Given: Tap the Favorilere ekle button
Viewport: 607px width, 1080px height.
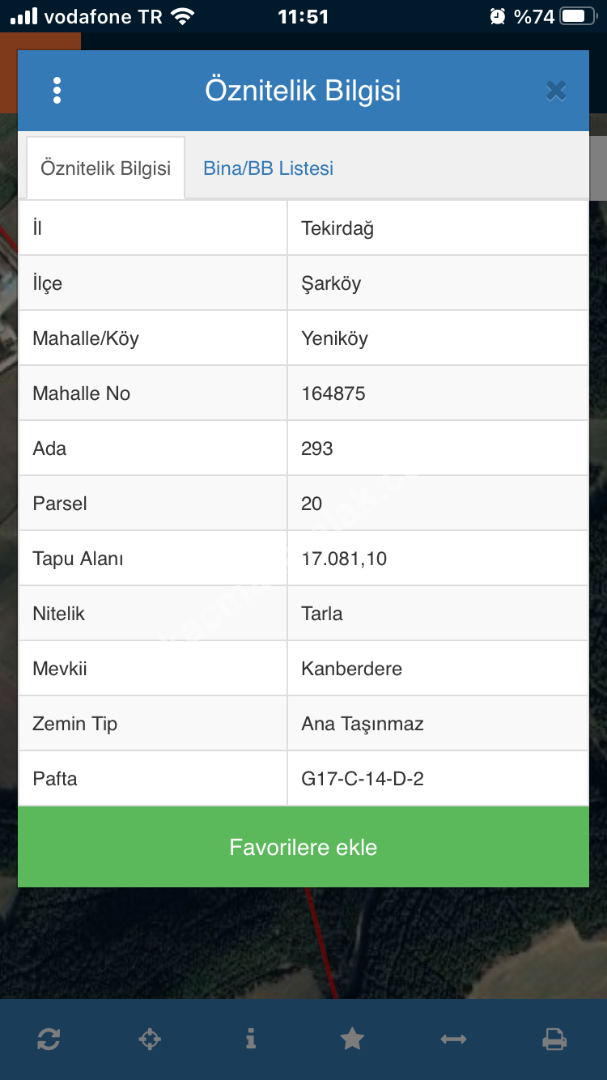Looking at the screenshot, I should [303, 847].
